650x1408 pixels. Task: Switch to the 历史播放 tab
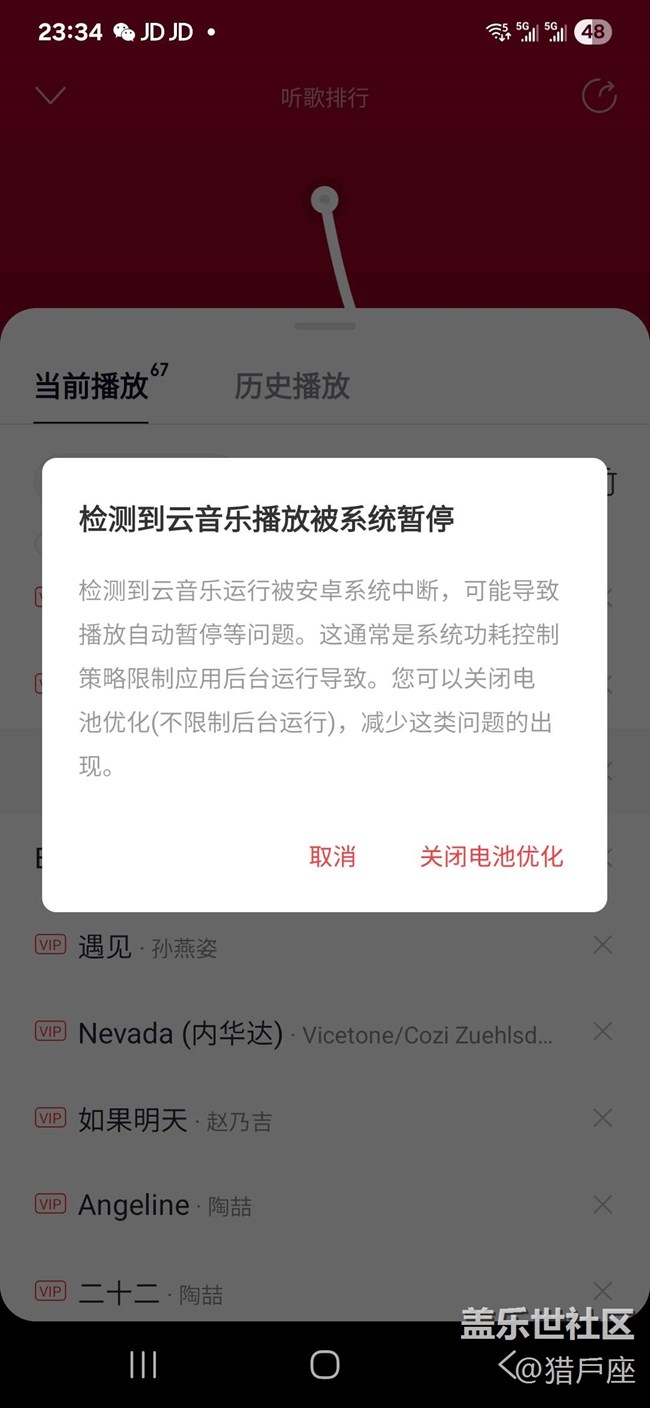[292, 386]
